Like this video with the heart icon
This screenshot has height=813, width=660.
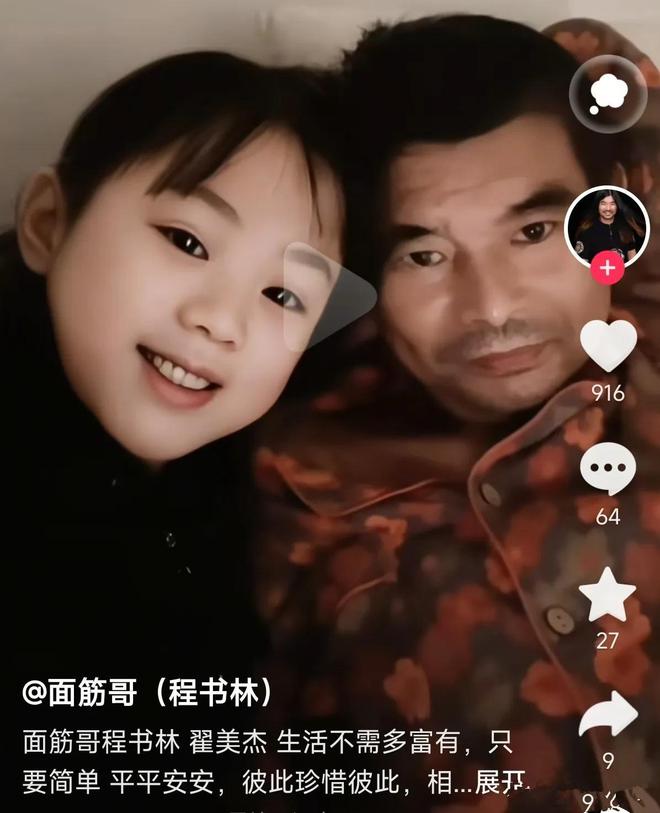click(x=608, y=346)
